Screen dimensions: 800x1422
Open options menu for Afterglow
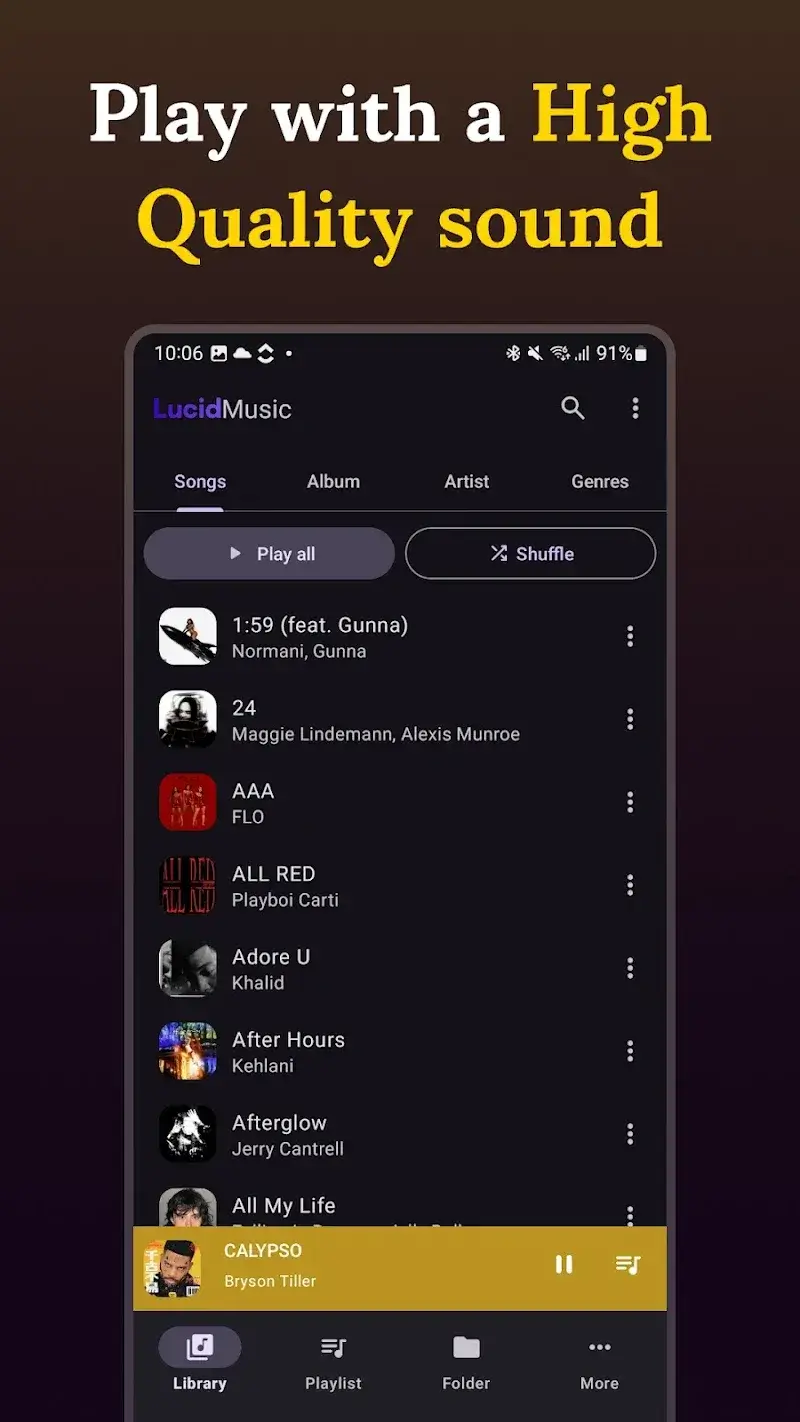[630, 1134]
